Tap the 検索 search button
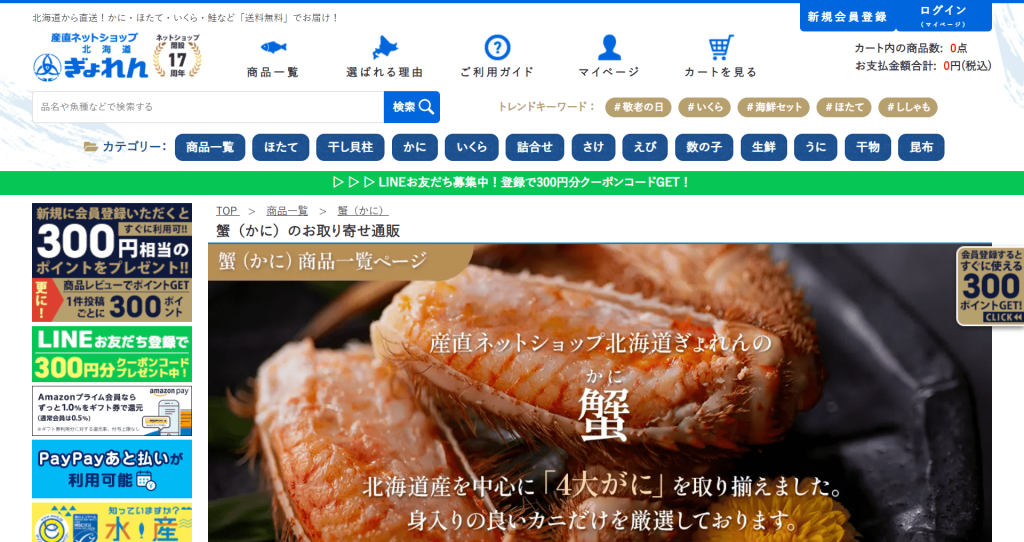The height and width of the screenshot is (542, 1024). (x=412, y=107)
